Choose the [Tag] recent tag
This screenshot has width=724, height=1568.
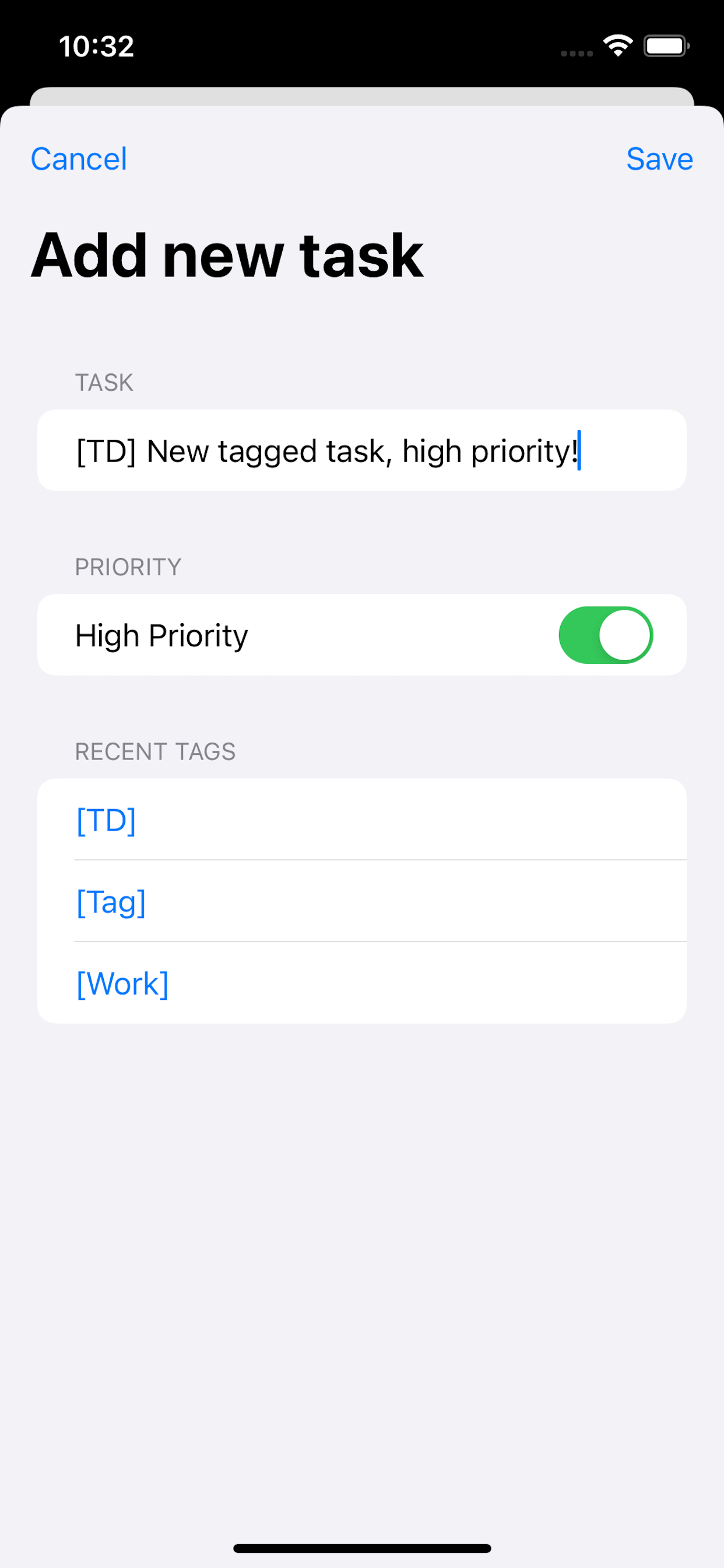pos(362,901)
